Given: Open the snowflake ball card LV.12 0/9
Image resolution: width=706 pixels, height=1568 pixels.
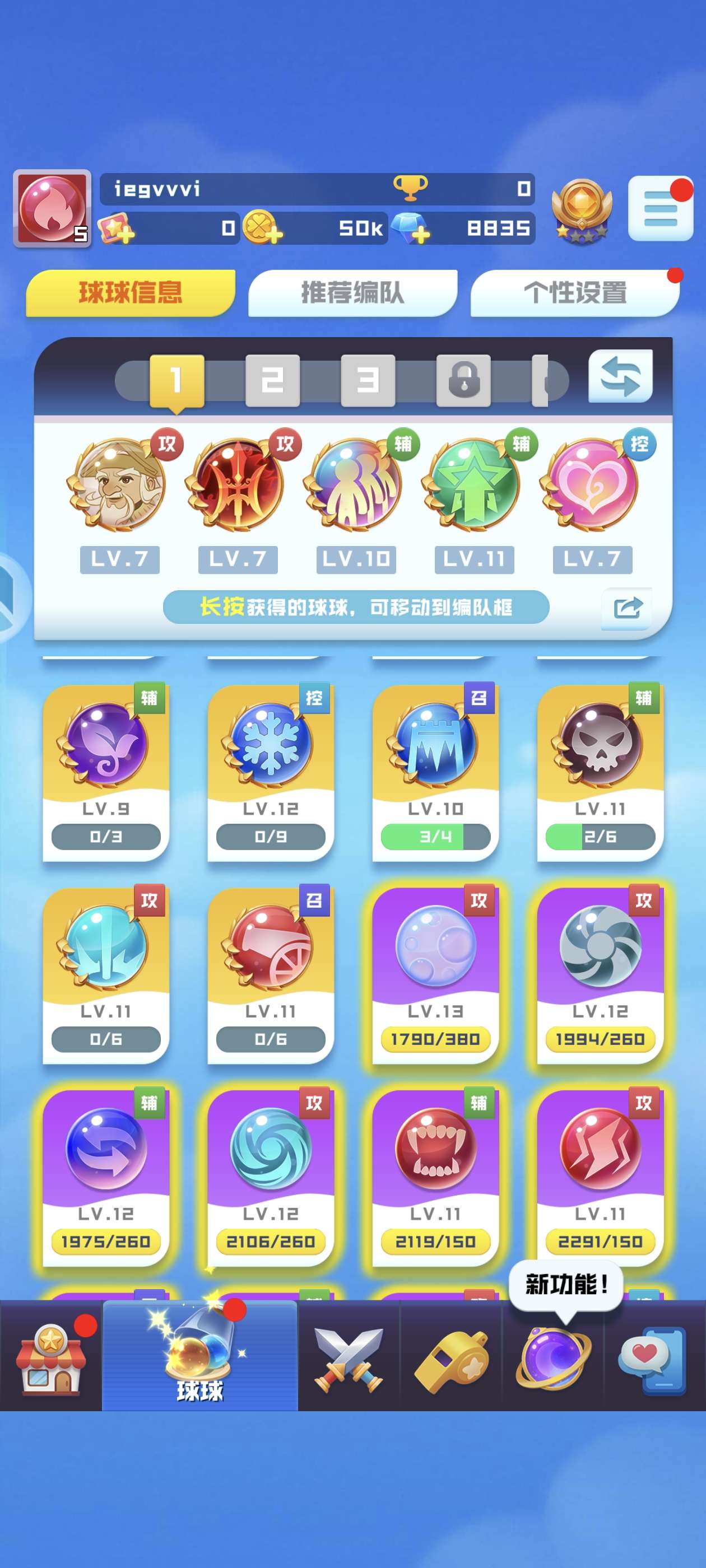Looking at the screenshot, I should point(271,773).
